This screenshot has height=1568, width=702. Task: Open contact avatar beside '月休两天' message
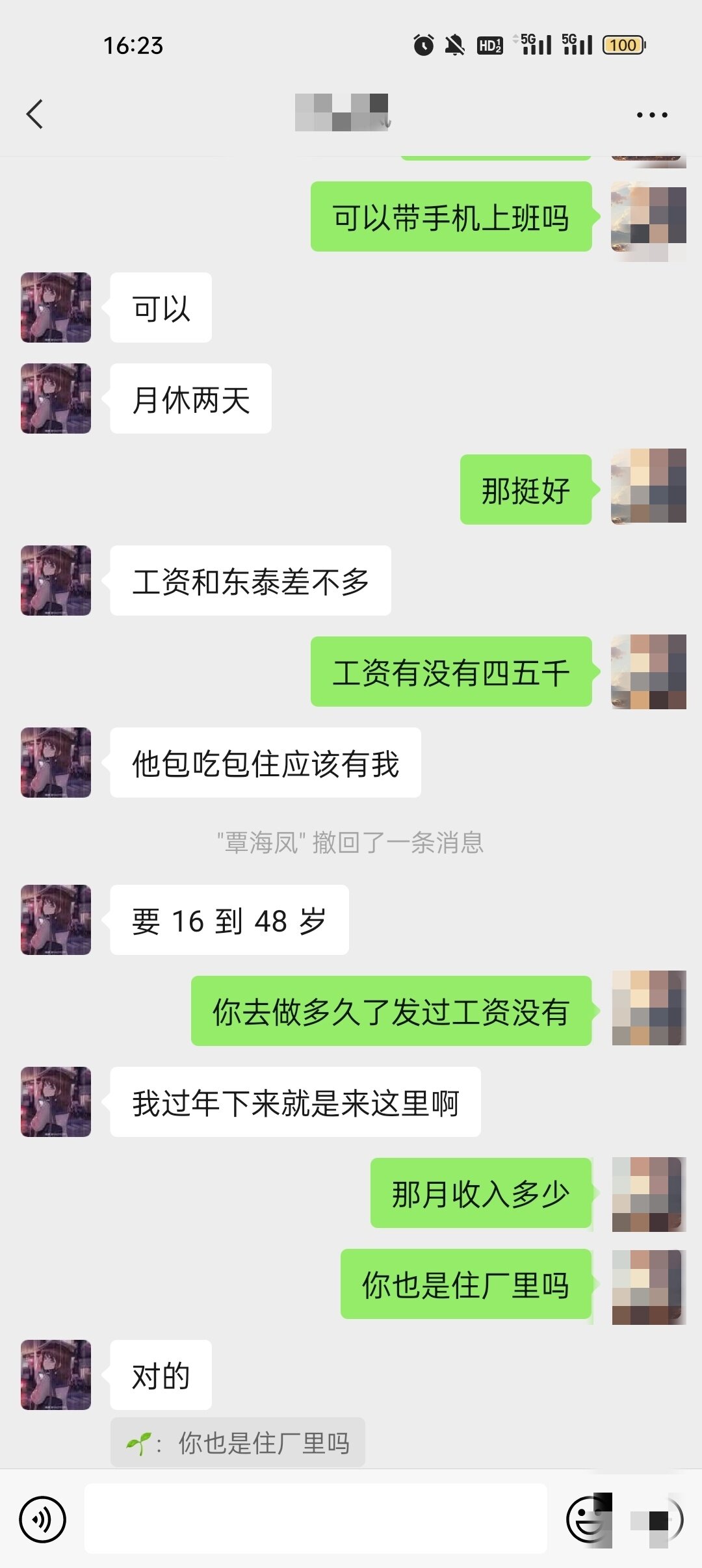[x=56, y=399]
